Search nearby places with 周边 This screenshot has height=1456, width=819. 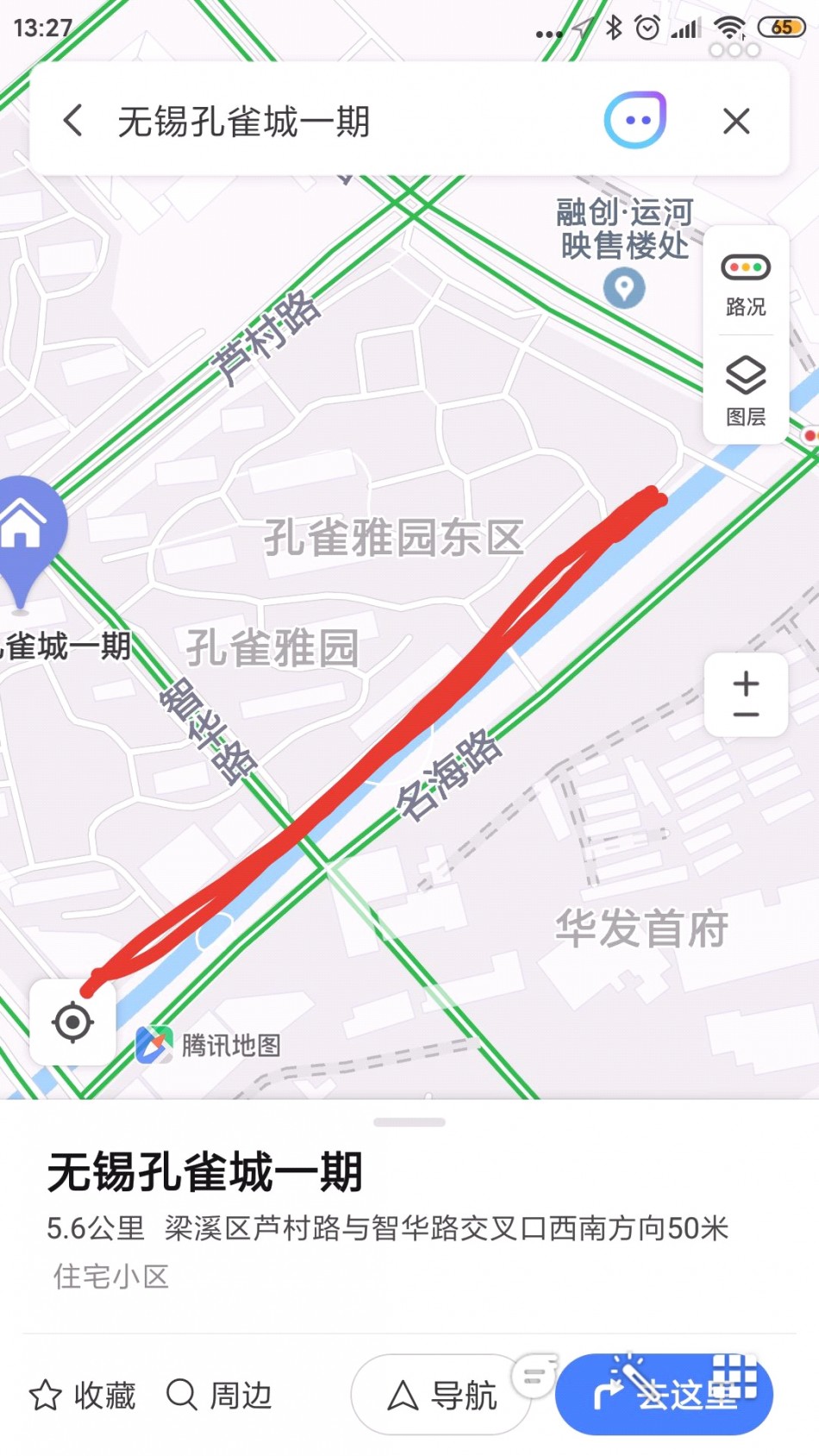tap(219, 1395)
